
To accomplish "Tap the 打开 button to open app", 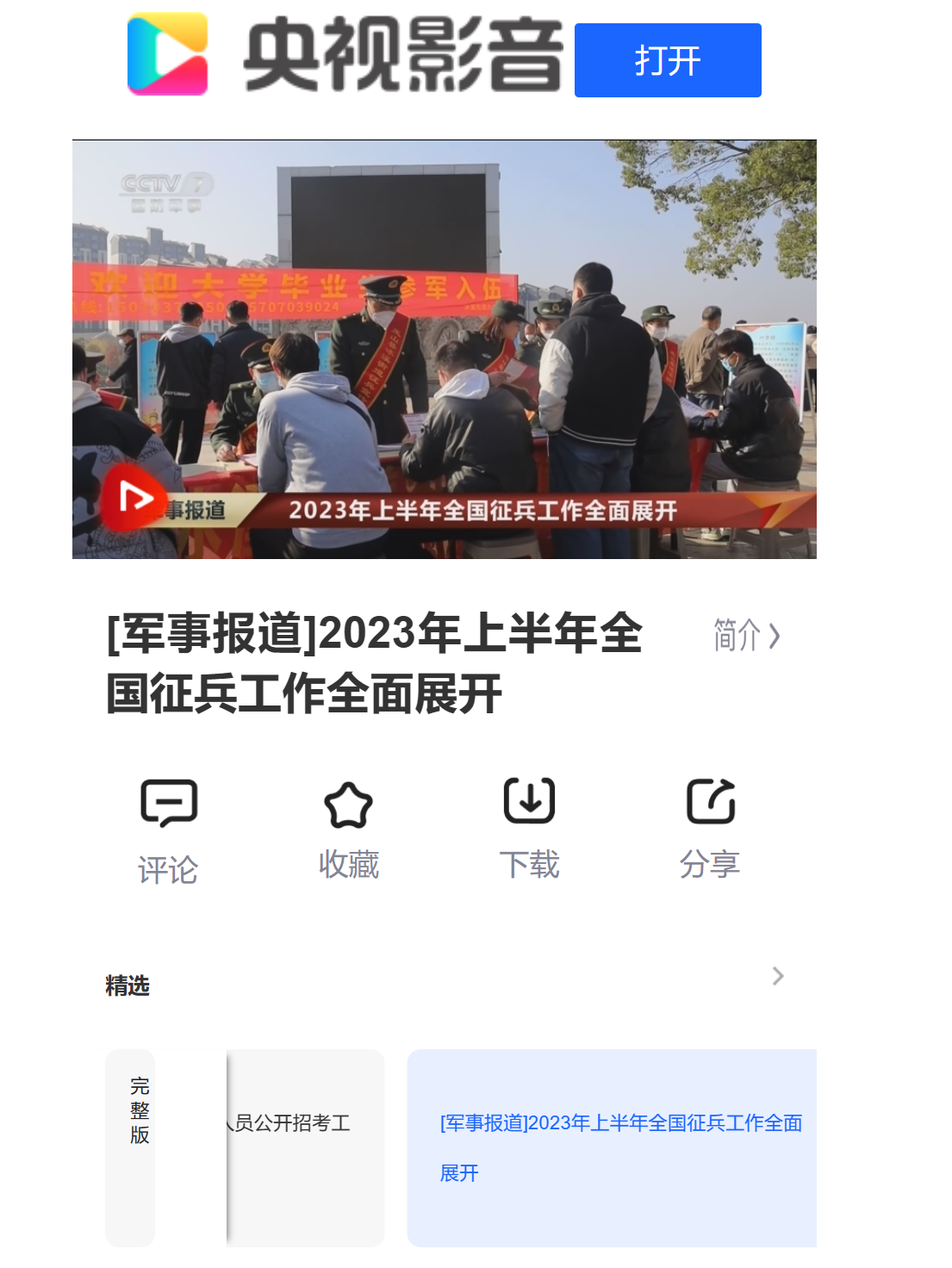I will pos(668,60).
